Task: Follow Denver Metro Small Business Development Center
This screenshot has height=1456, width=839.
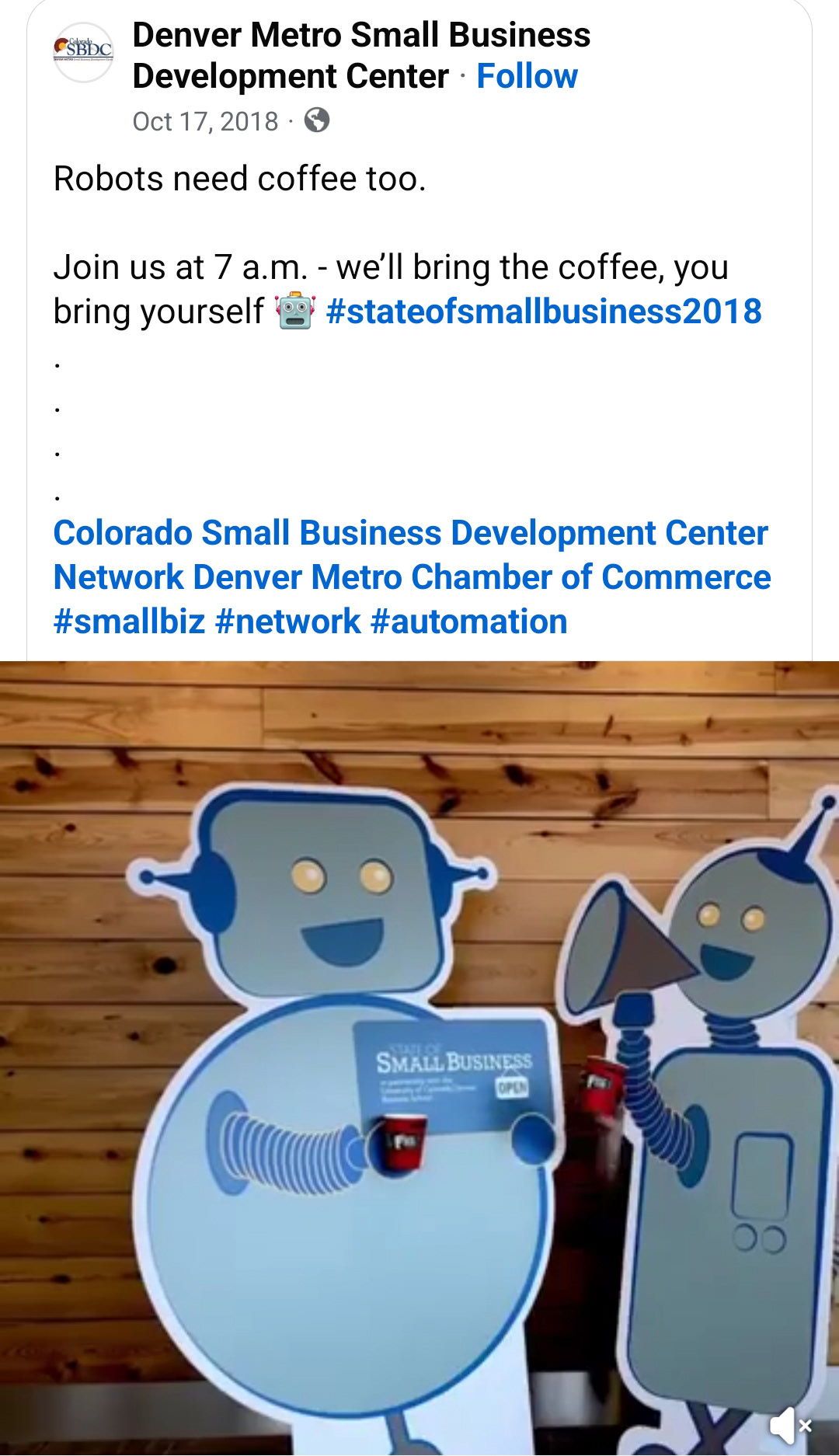Action: click(527, 76)
